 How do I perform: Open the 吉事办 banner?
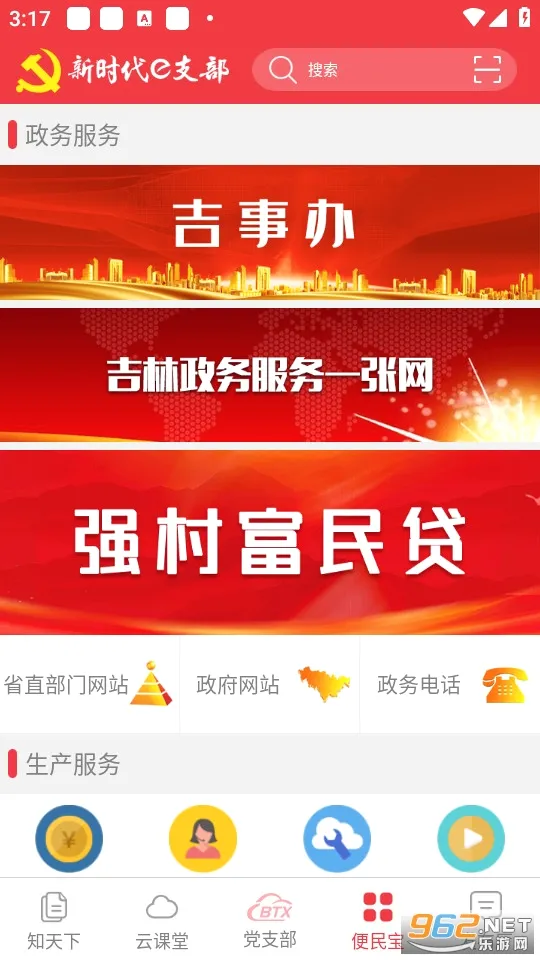[270, 233]
